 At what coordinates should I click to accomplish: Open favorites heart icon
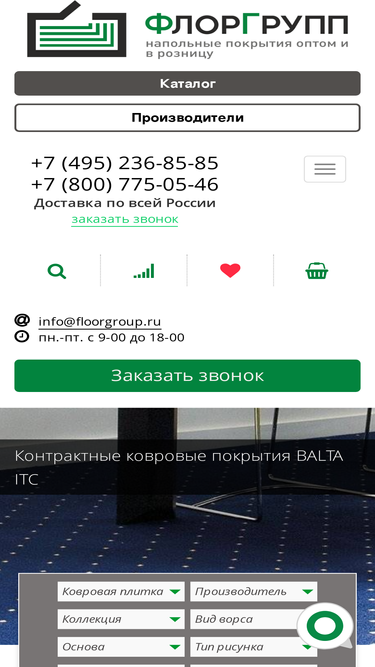coord(230,271)
